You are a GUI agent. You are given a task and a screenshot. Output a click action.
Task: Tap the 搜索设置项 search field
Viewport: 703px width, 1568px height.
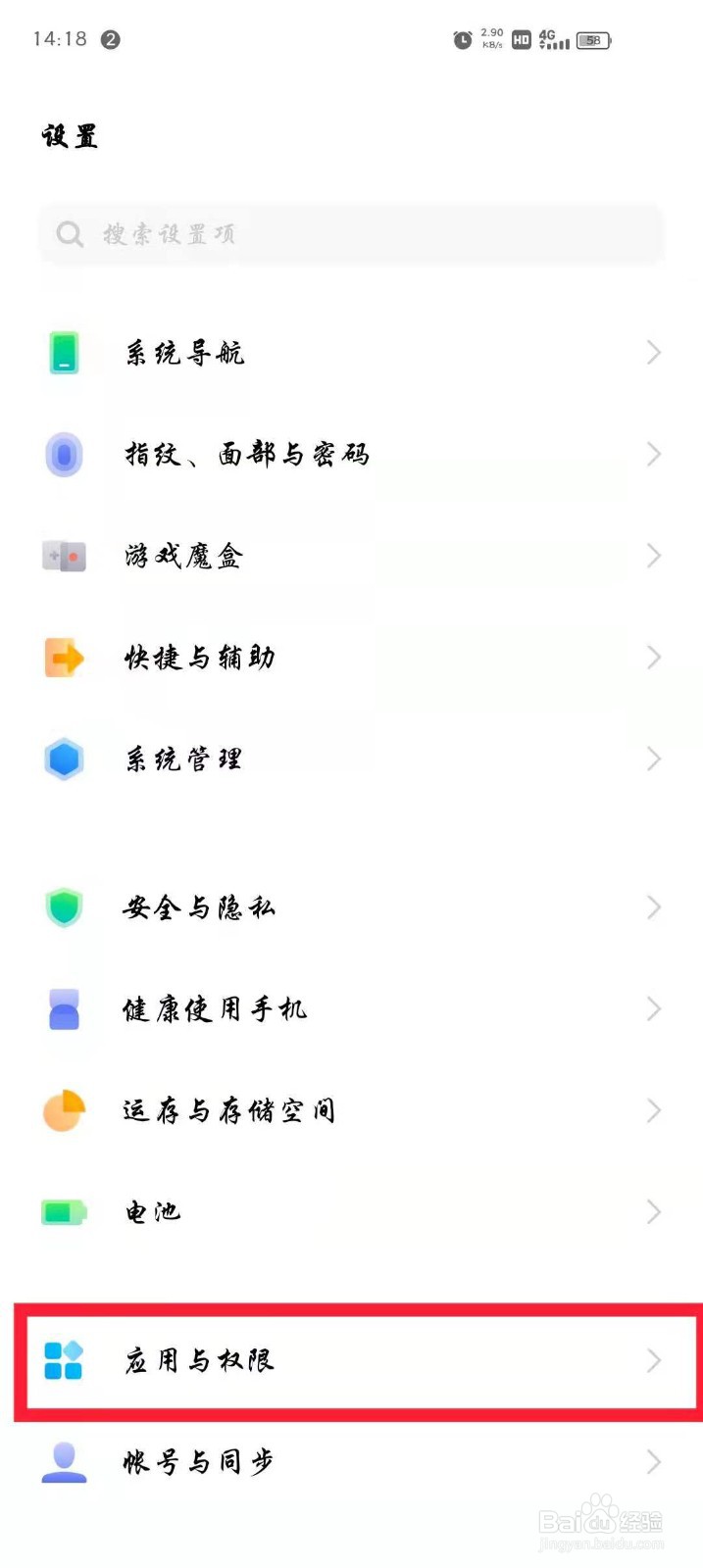351,234
